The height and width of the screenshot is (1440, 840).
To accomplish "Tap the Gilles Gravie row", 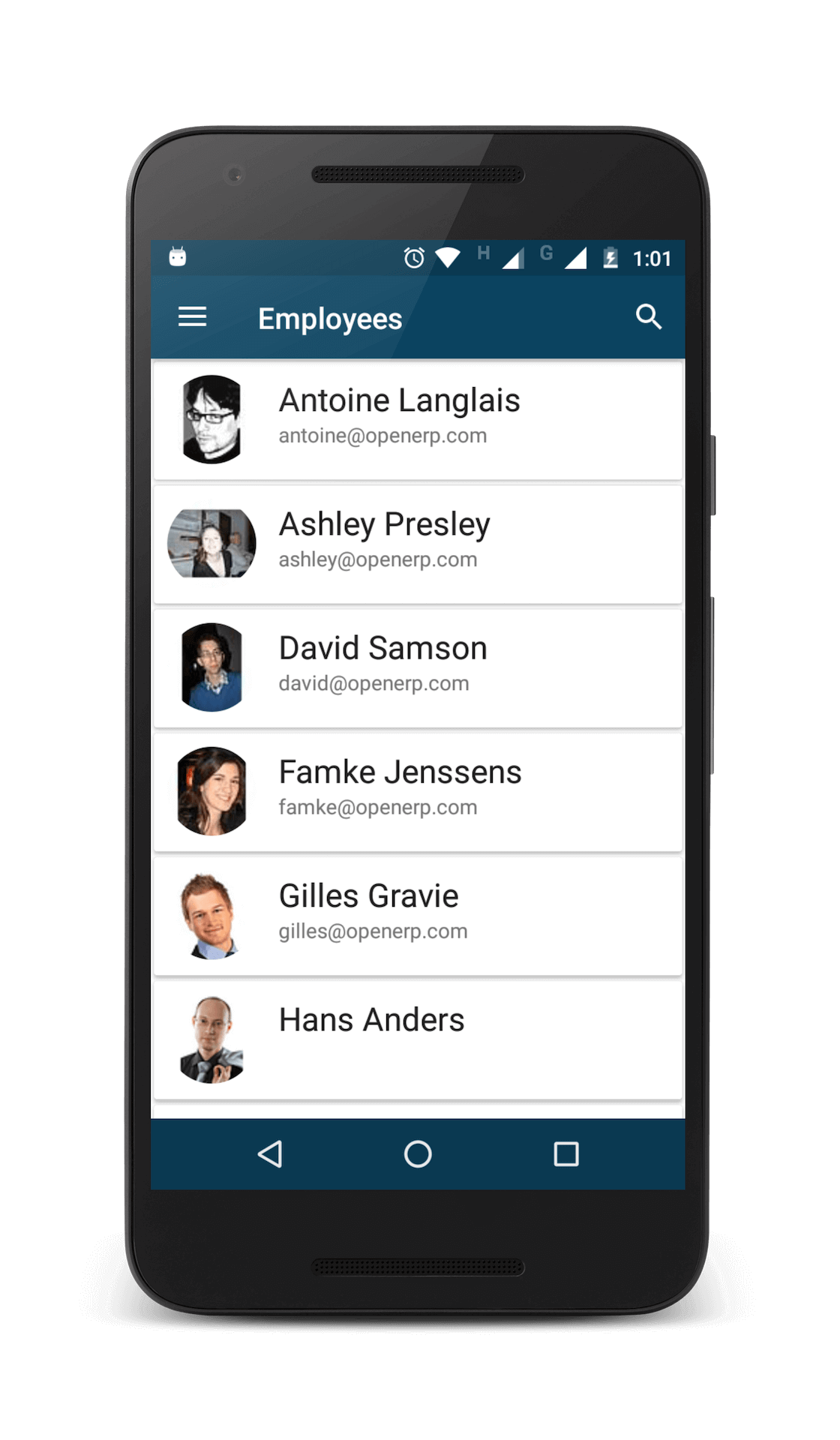I will (x=417, y=914).
